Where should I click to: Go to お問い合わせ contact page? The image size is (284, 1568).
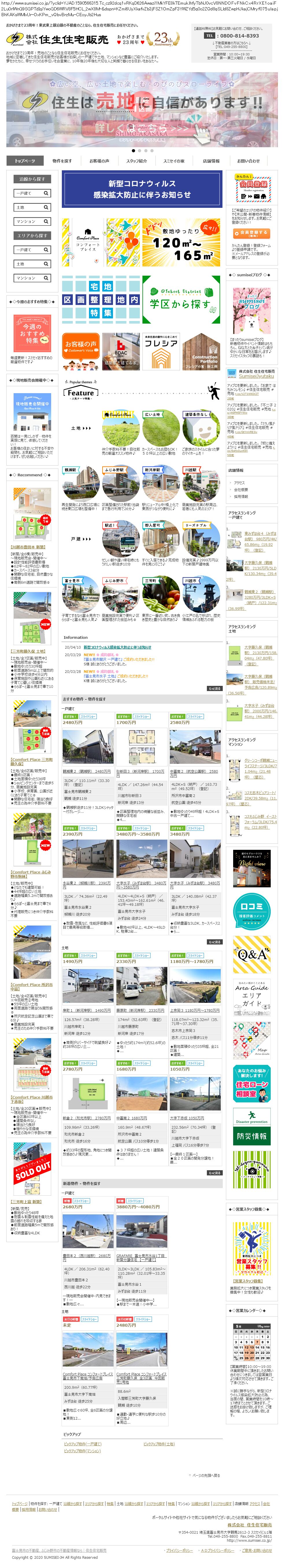coord(248,161)
